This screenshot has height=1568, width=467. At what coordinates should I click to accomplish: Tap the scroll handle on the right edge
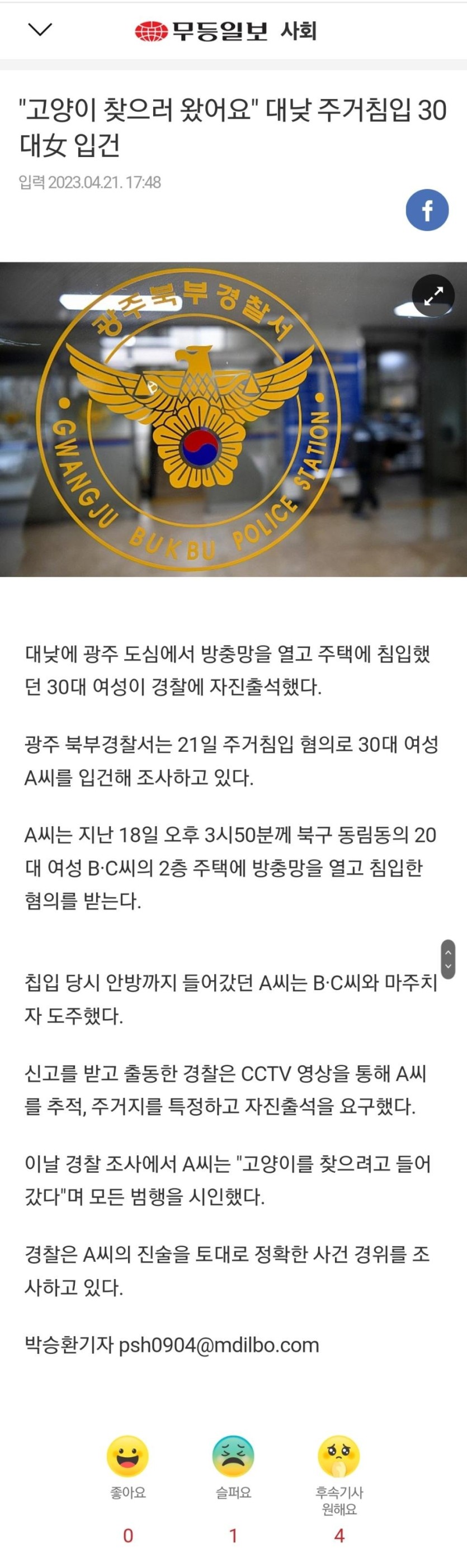click(448, 959)
